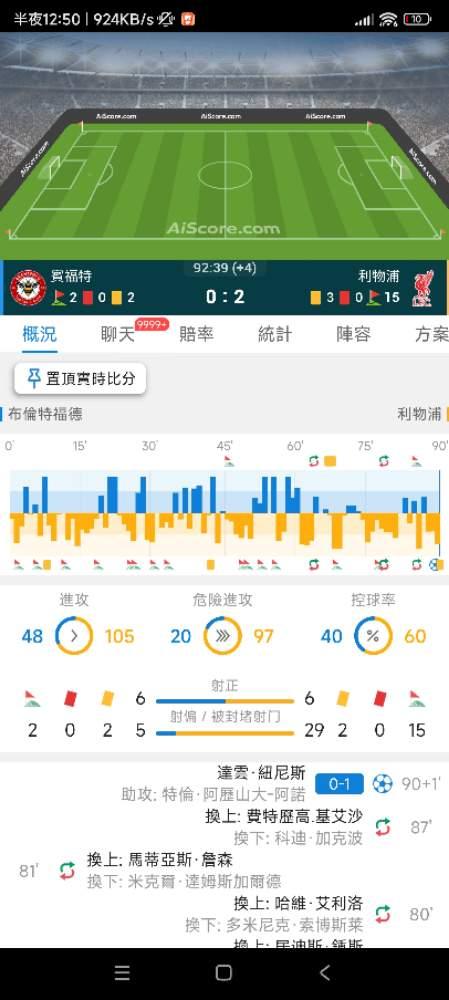The width and height of the screenshot is (449, 1000).
Task: Open substitute 哈維·艾利洛 at 80'
Action: point(298,904)
